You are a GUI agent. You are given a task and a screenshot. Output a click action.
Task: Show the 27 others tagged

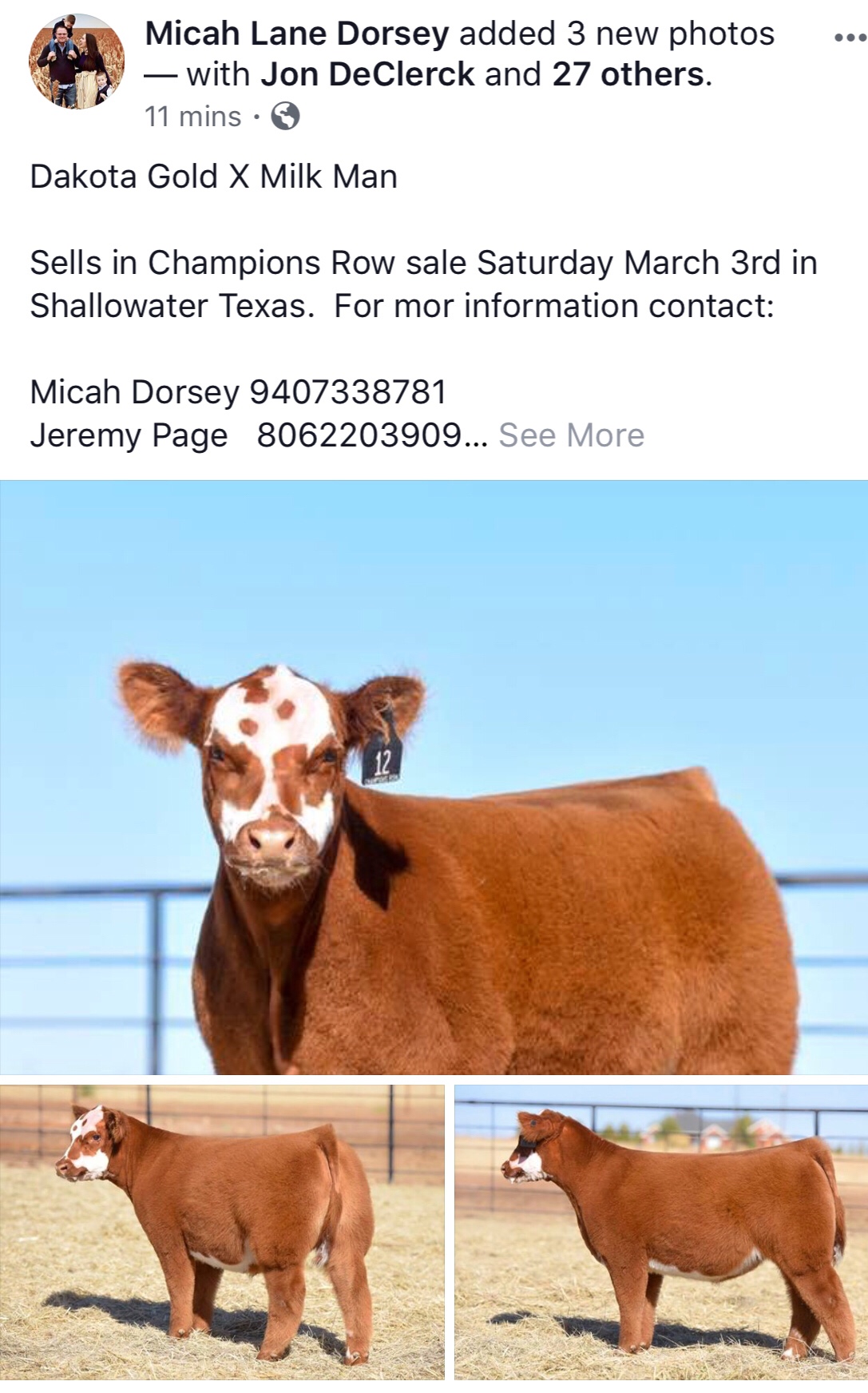[628, 74]
